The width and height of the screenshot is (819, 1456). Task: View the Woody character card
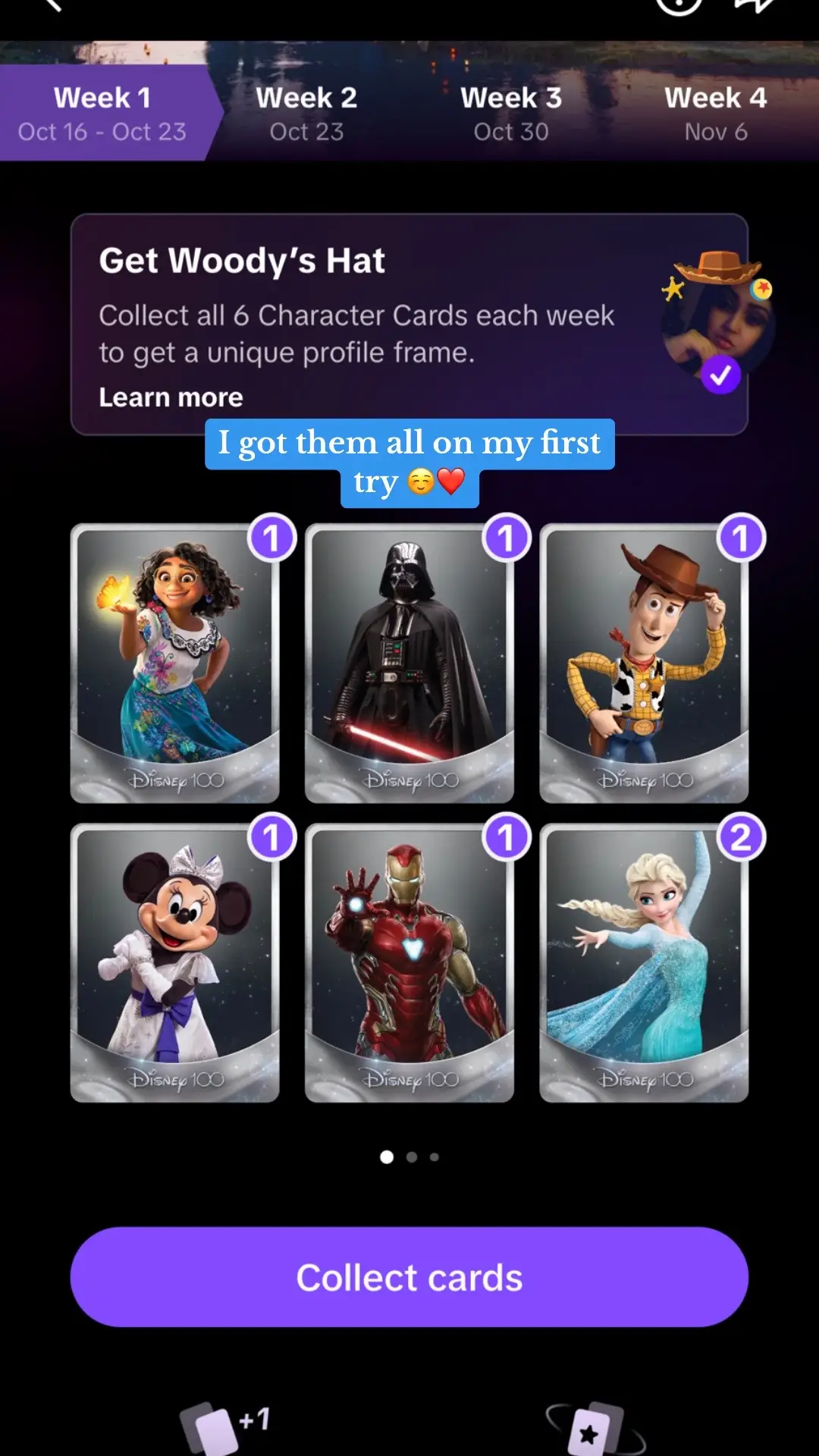point(644,664)
